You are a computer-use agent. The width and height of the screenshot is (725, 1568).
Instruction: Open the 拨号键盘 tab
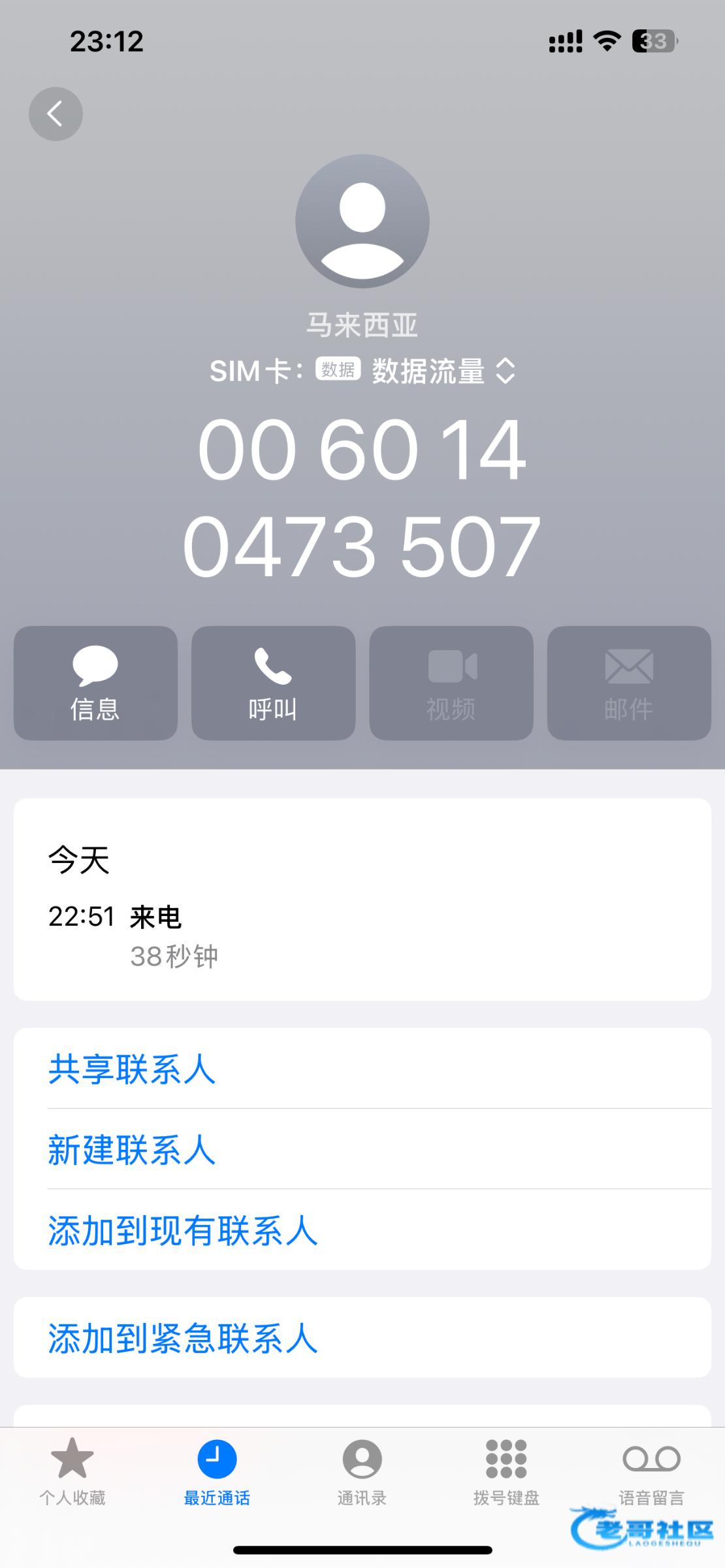(506, 1470)
